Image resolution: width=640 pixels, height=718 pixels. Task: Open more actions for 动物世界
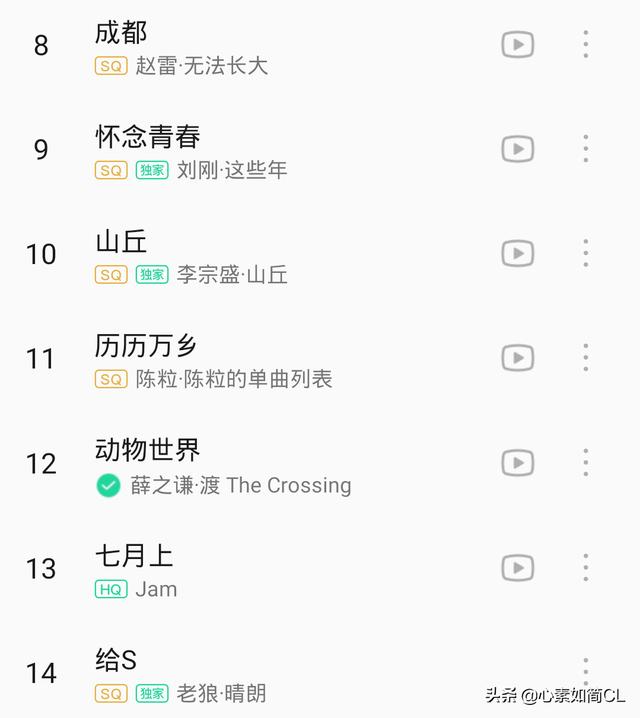point(585,463)
